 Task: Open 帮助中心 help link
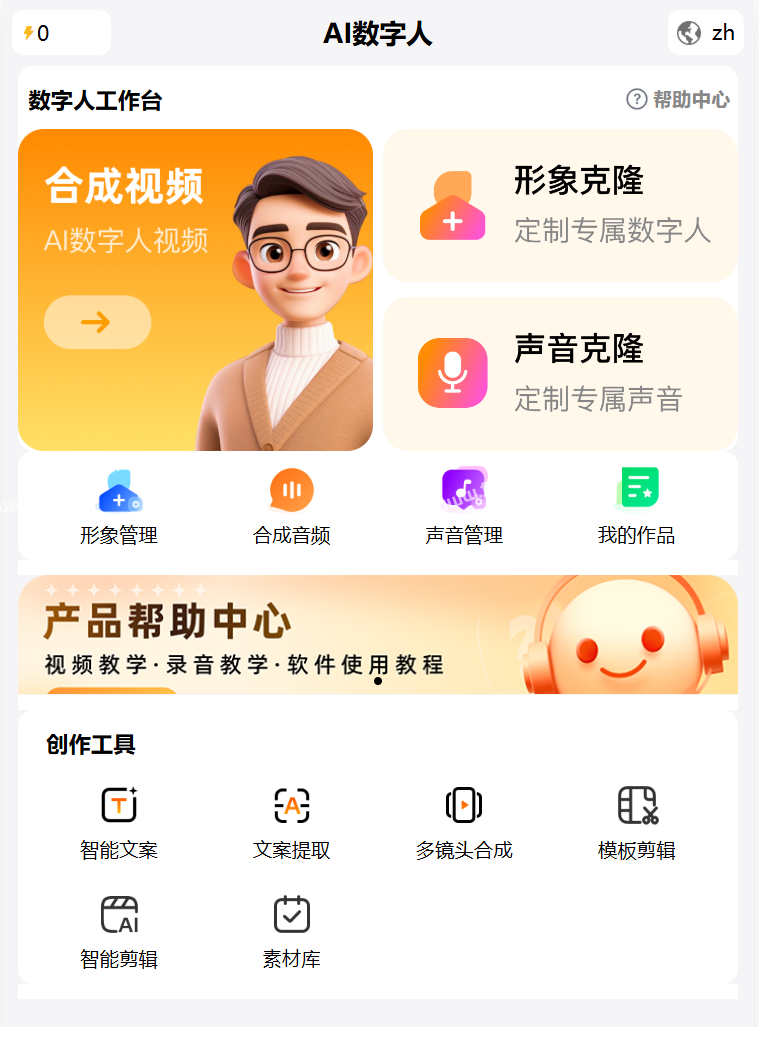(x=678, y=100)
